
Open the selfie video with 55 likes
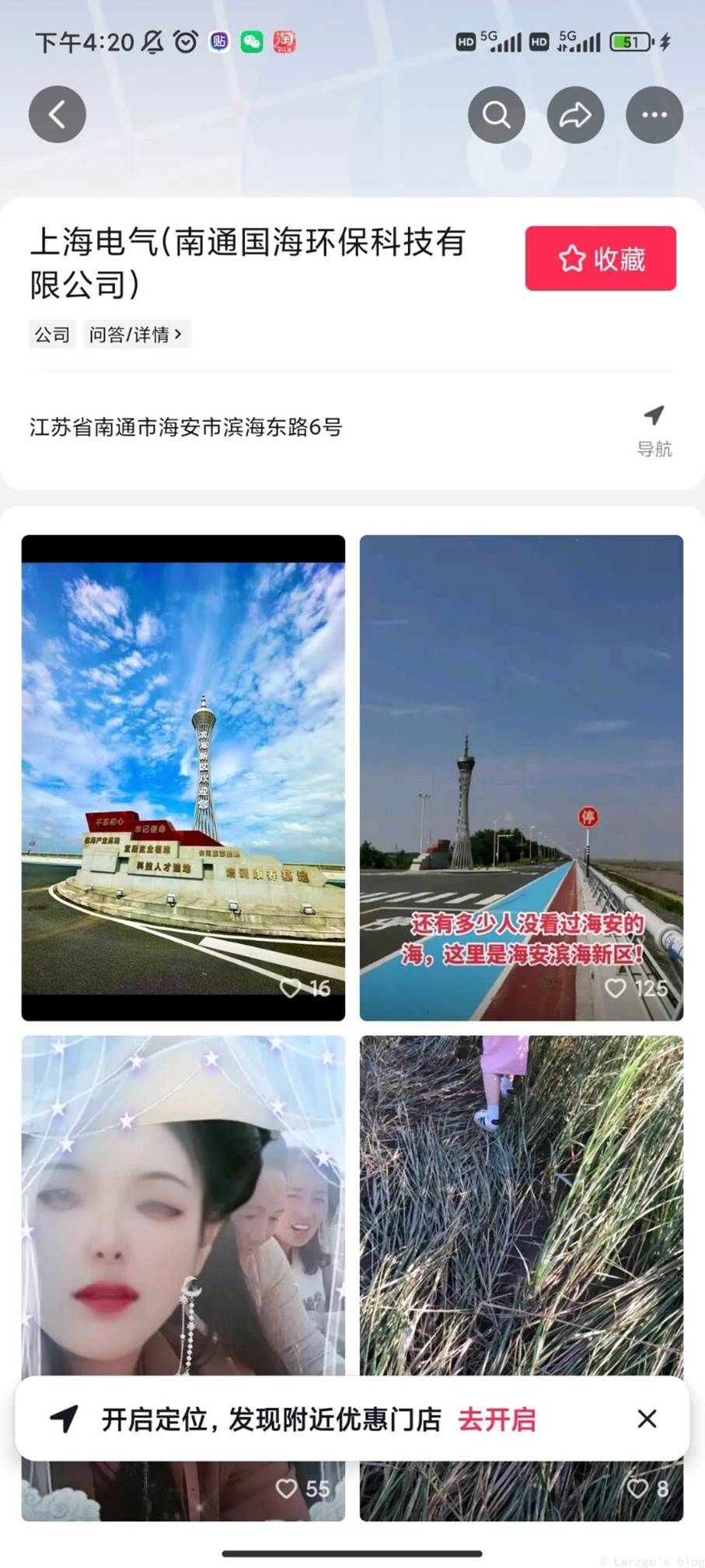183,1213
